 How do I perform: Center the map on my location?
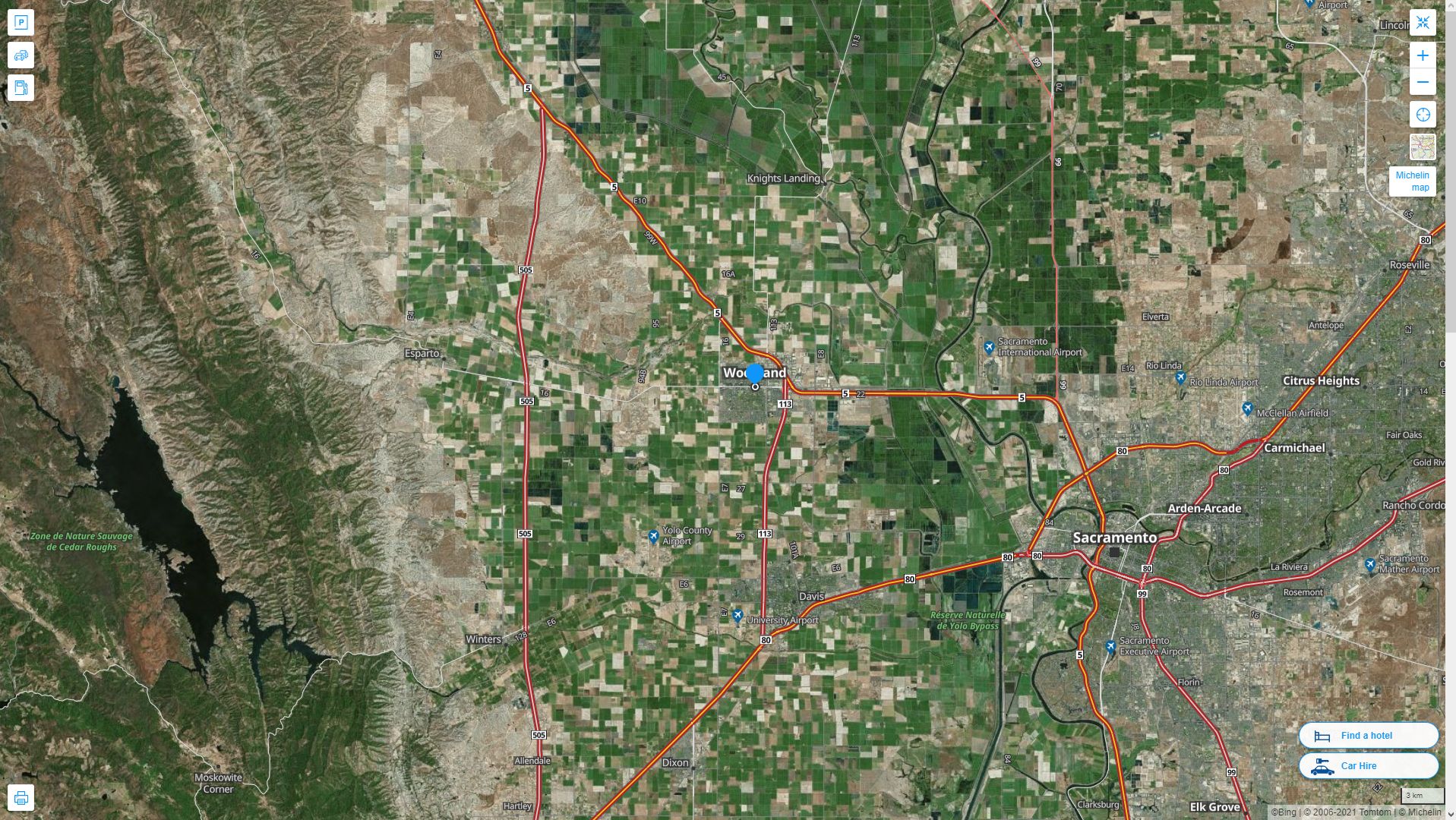[x=1423, y=115]
